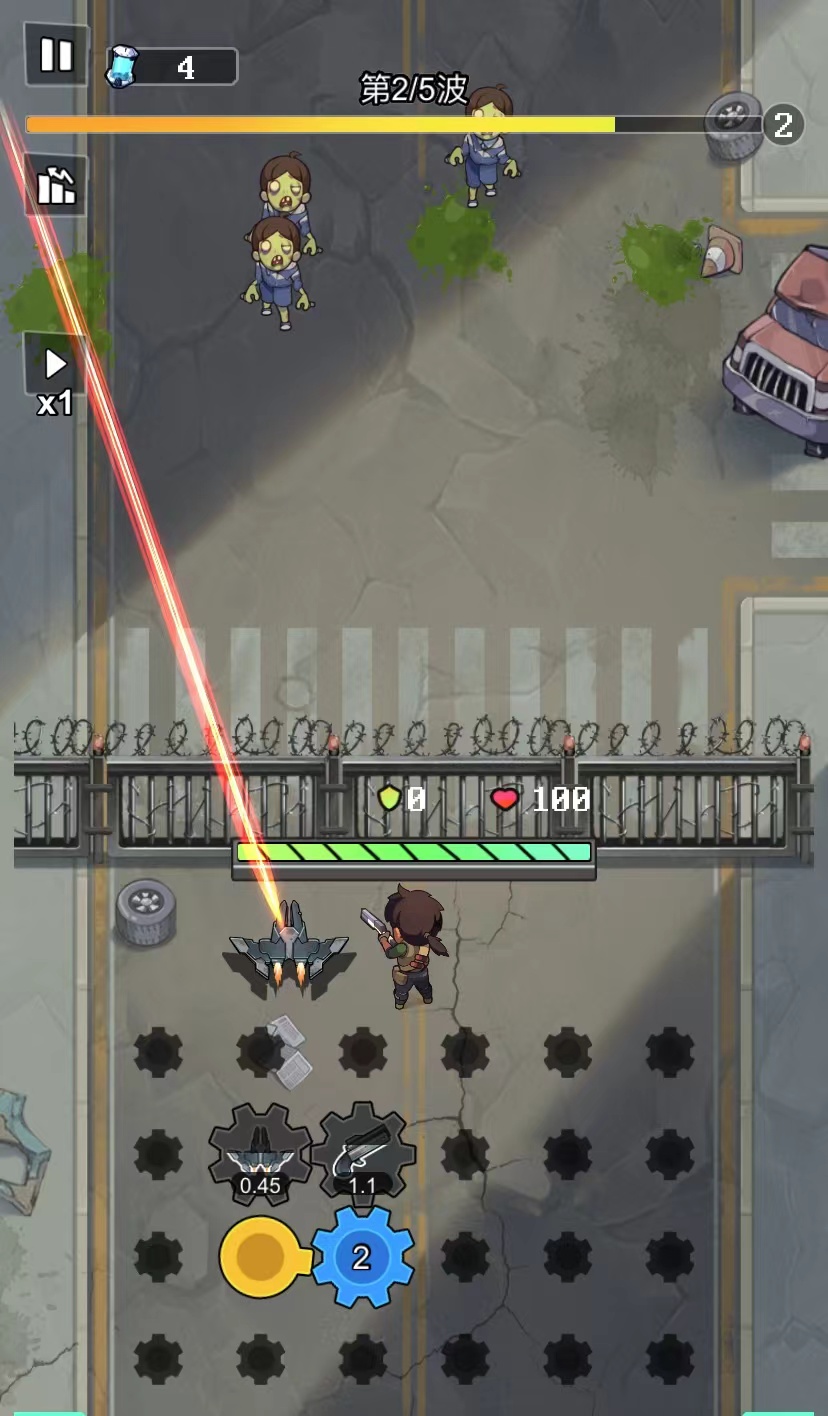Tap the blue gear numbered 2
The image size is (828, 1416).
click(362, 1257)
